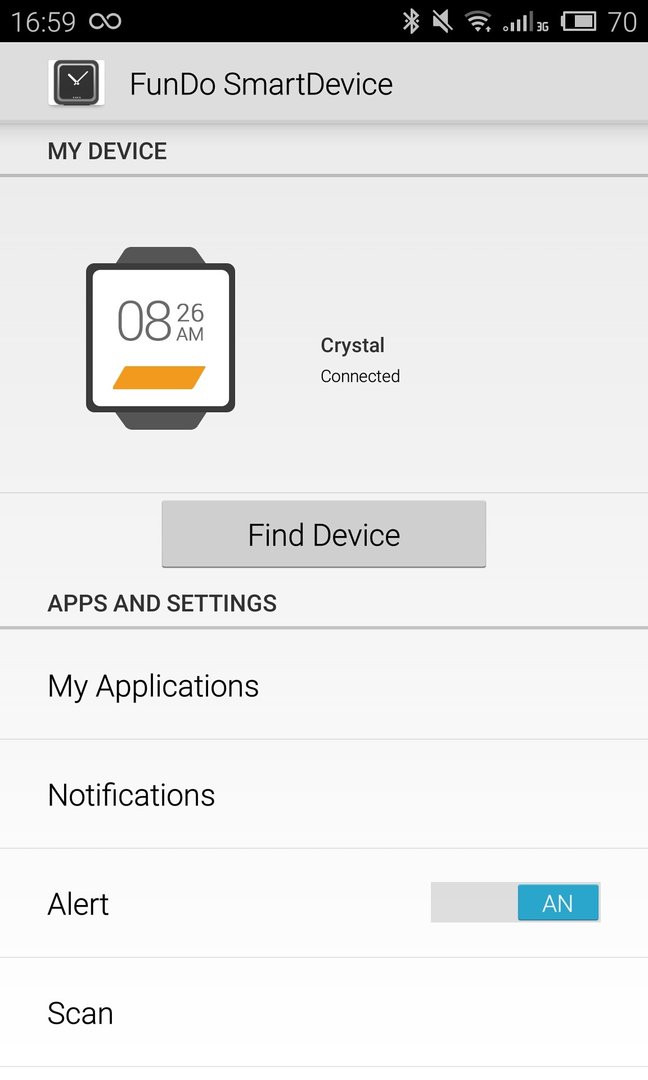Viewport: 648px width, 1080px height.
Task: Open My Applications
Action: (324, 685)
